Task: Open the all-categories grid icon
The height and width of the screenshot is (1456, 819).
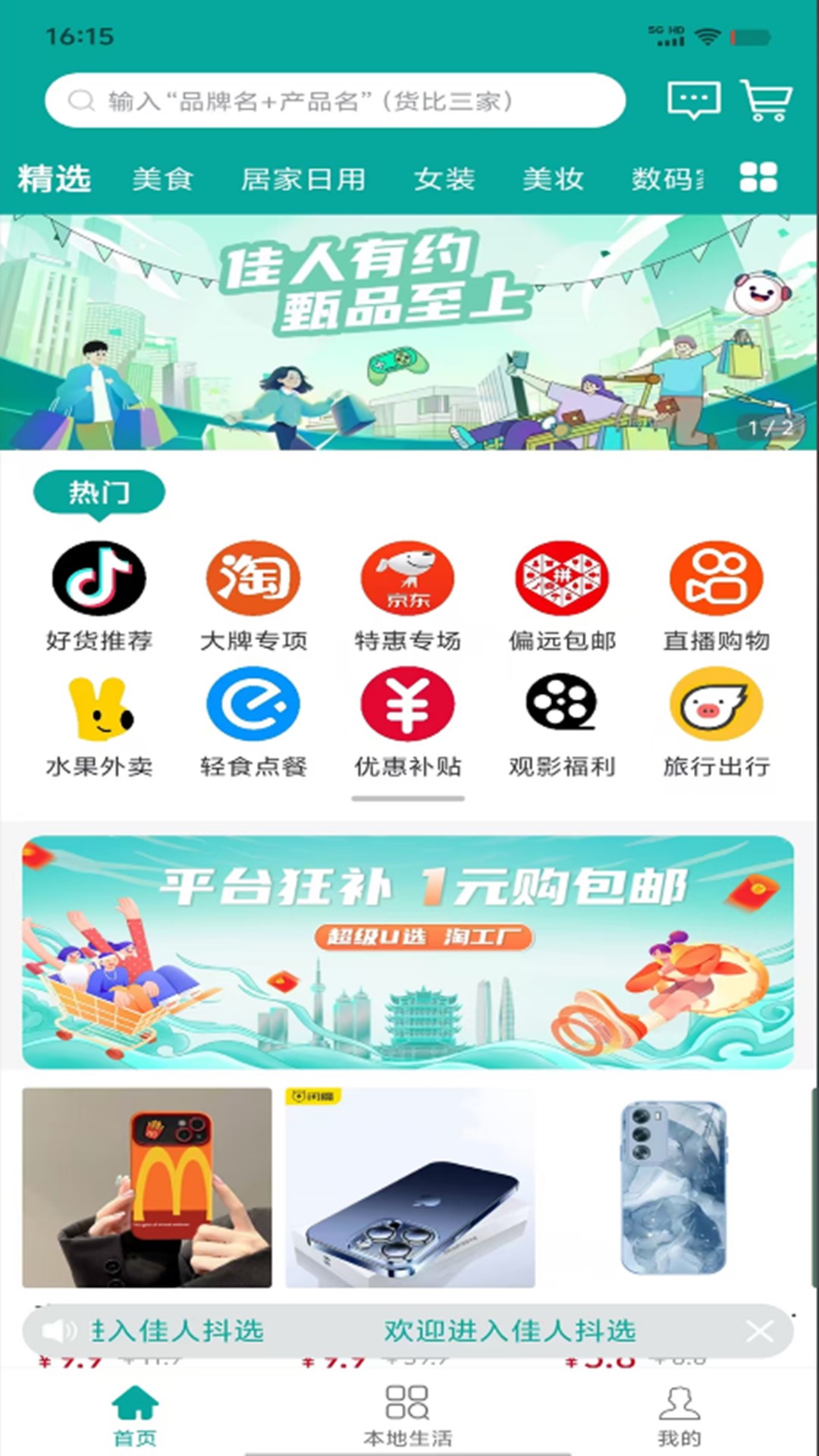Action: pos(758,177)
